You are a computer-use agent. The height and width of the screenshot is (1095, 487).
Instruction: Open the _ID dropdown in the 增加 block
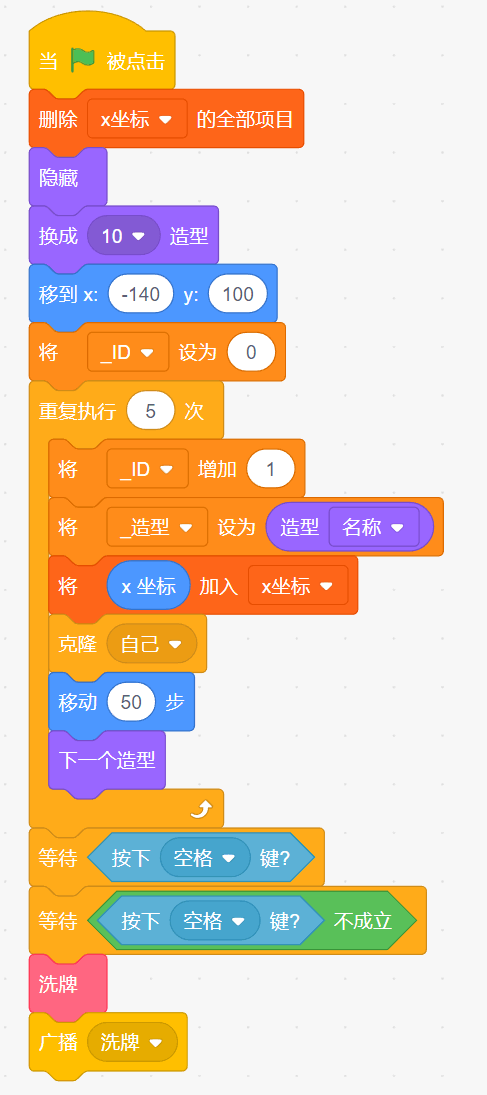click(147, 469)
